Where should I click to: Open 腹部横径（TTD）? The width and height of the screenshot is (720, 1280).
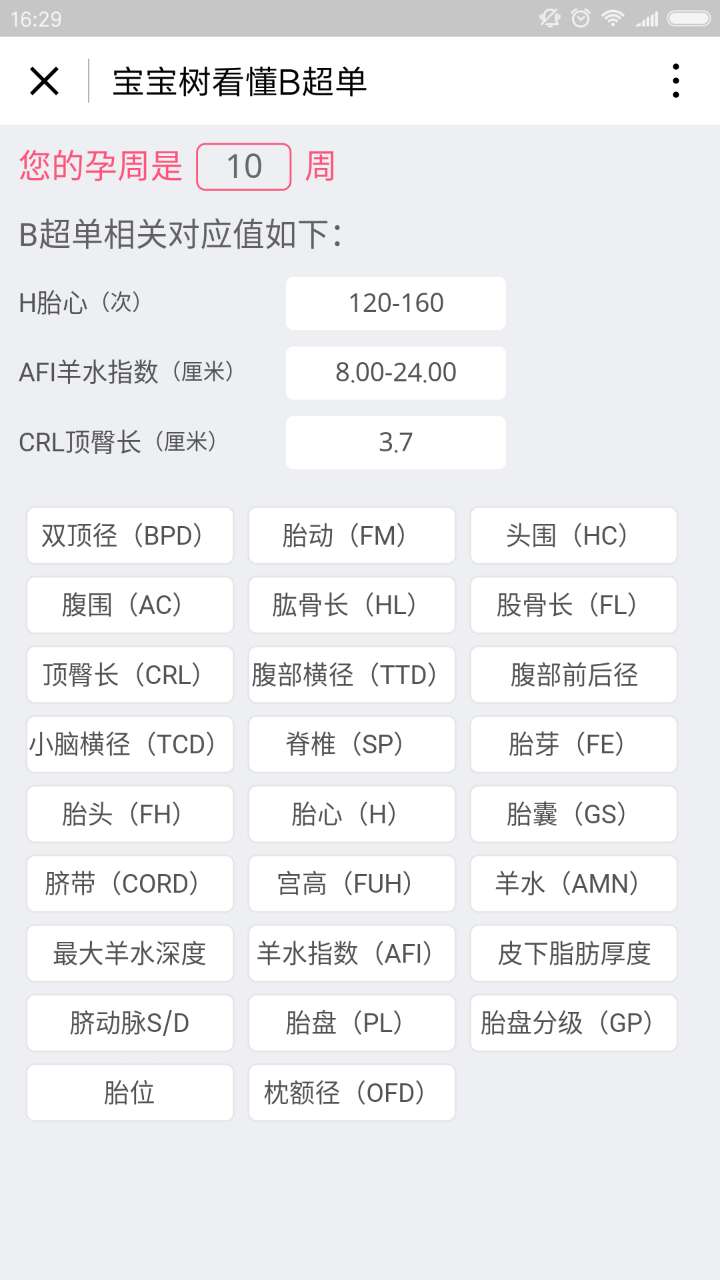(352, 675)
